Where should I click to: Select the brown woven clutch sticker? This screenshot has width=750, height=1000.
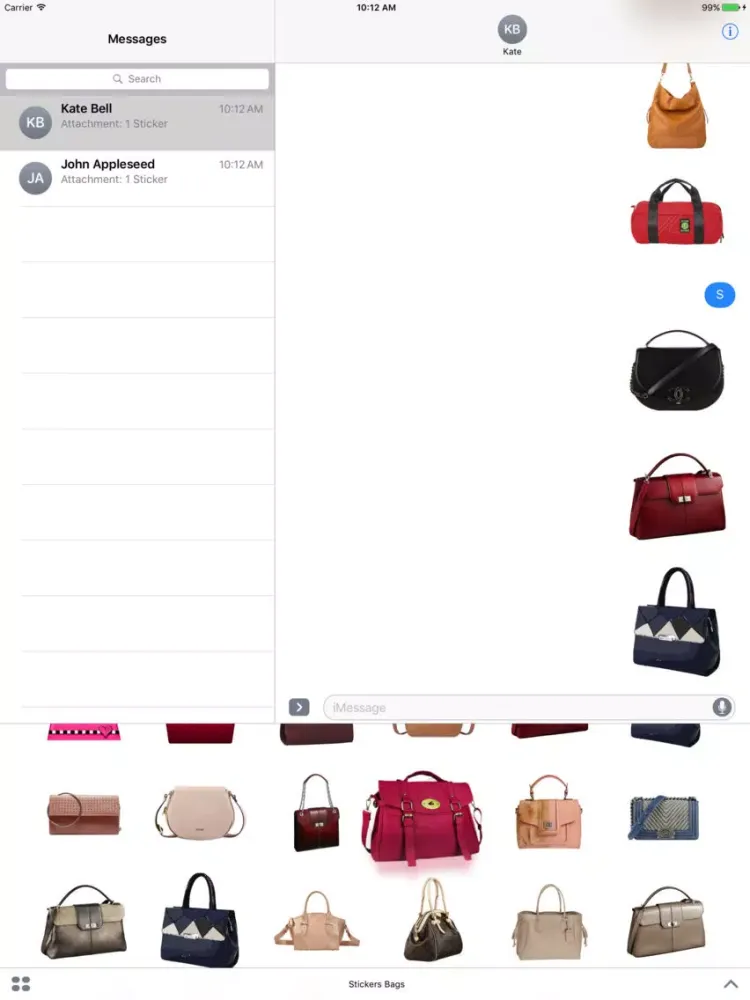point(84,813)
